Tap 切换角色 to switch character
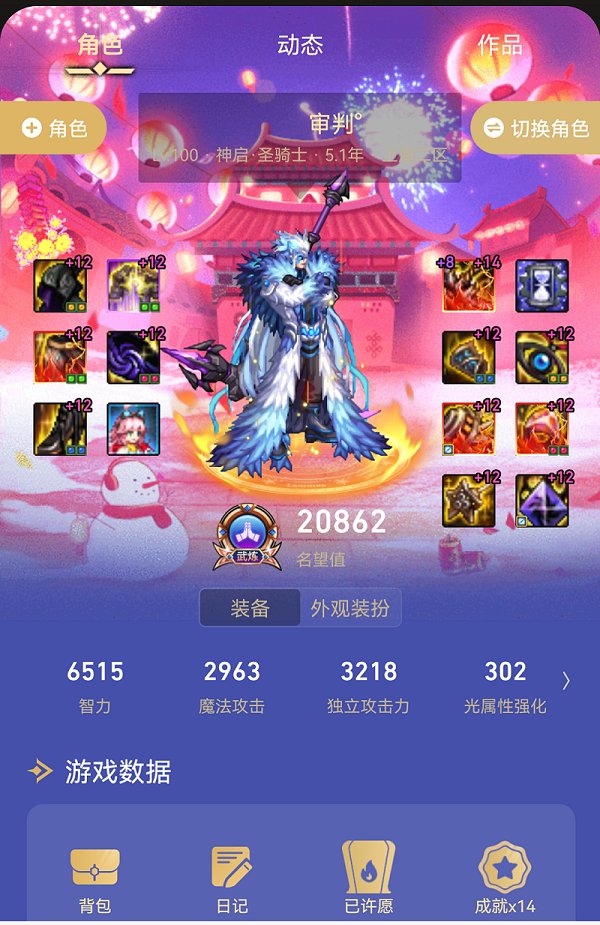Screen dimensions: 600x925 pyautogui.click(x=536, y=129)
